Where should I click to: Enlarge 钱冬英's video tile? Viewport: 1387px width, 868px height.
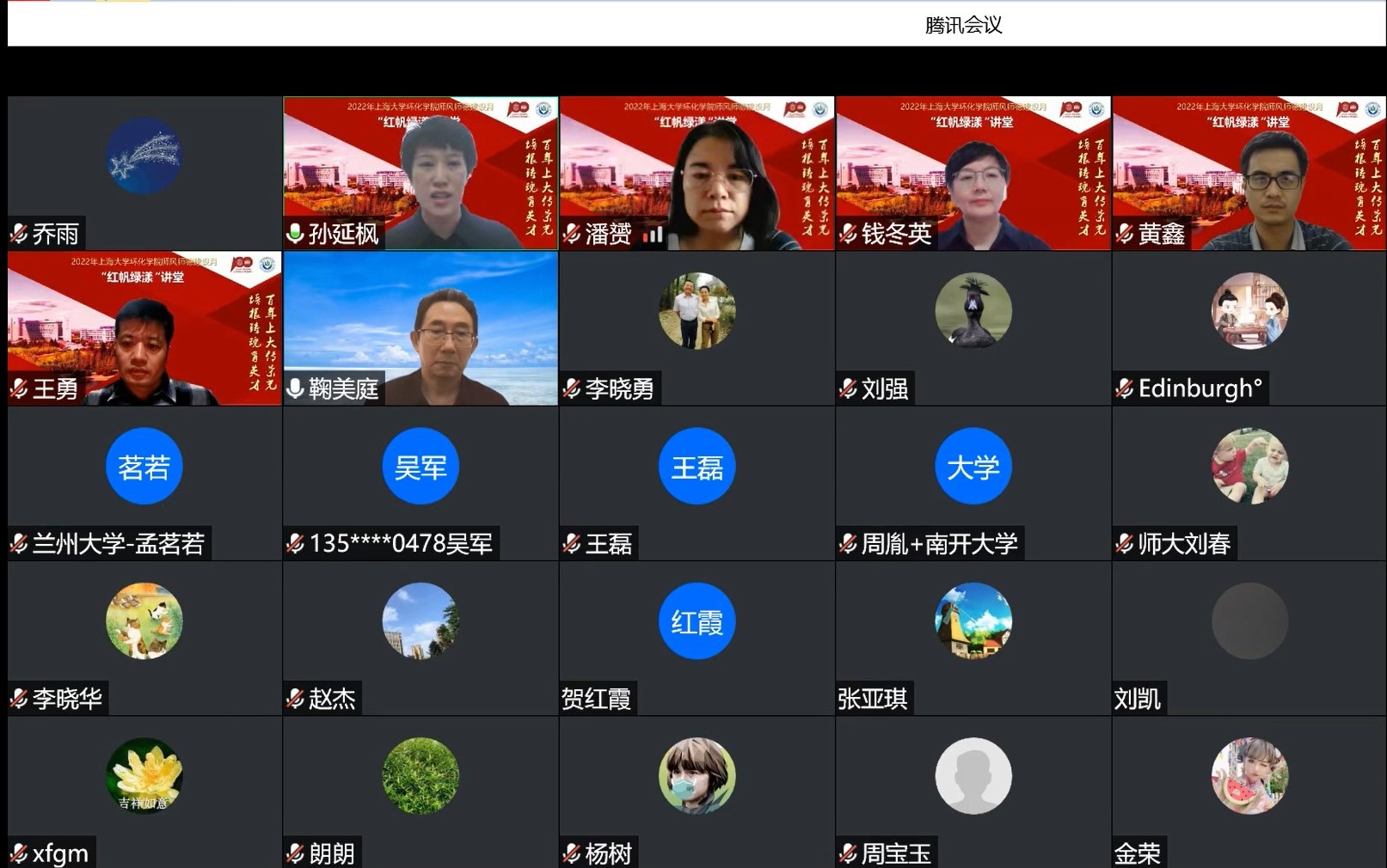[973, 172]
